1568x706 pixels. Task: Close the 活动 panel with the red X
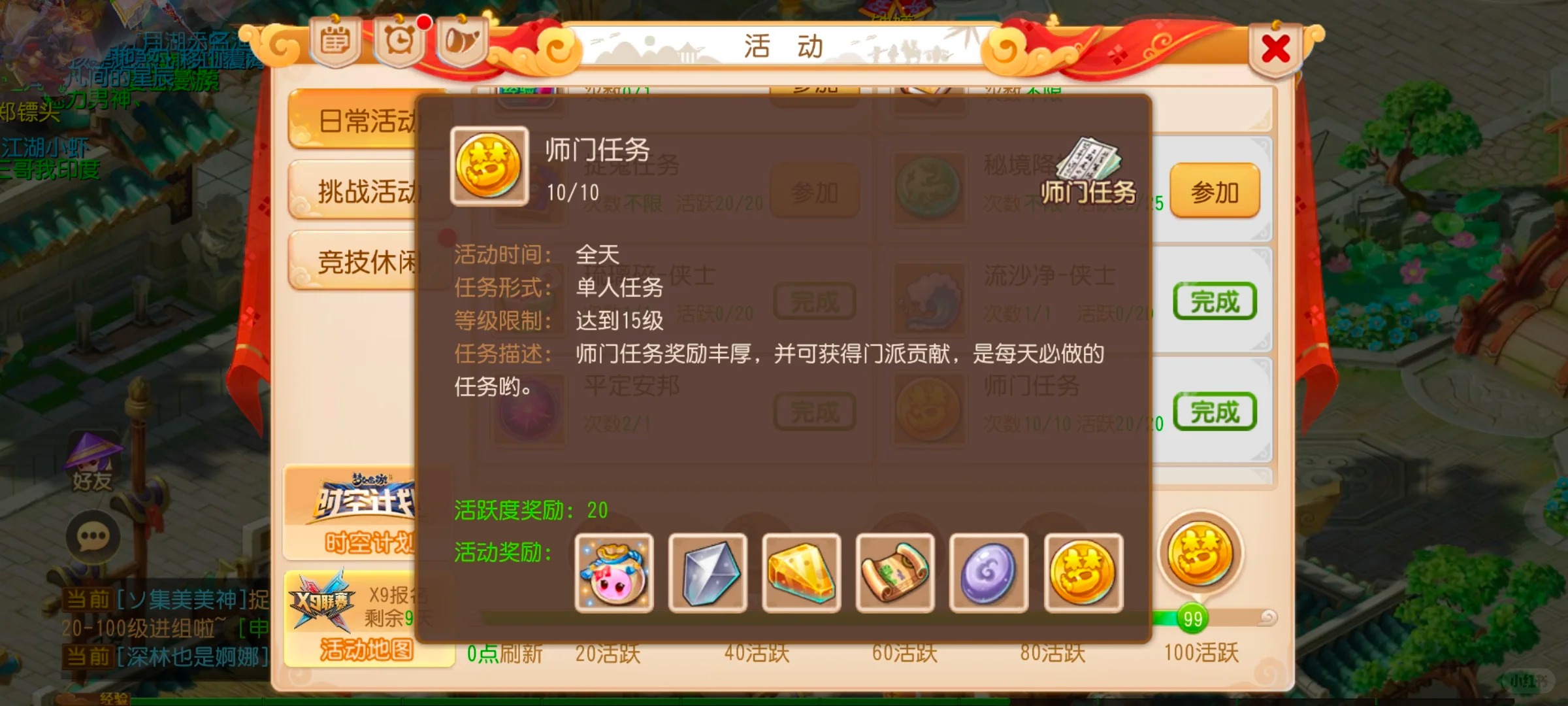[1275, 50]
